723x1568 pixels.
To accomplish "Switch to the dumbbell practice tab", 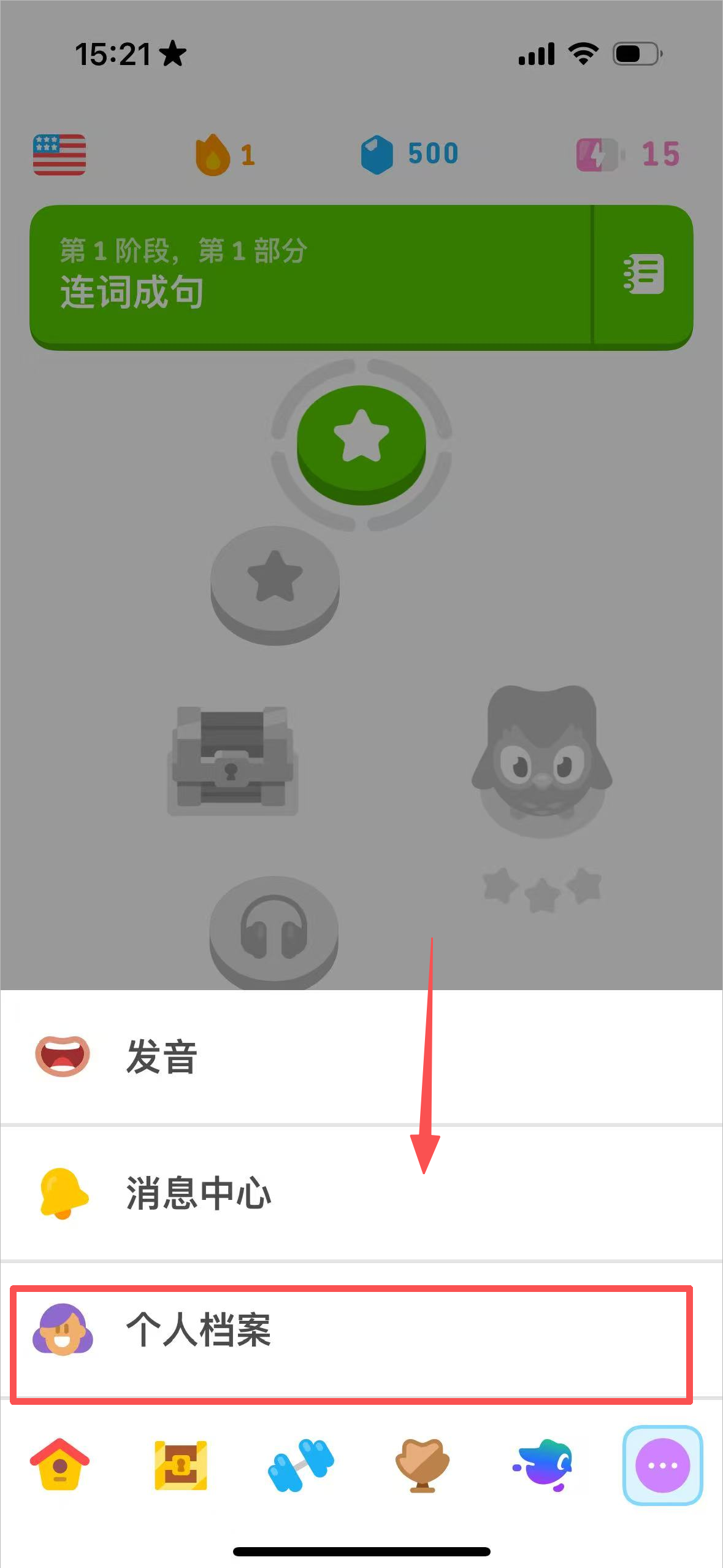I will pyautogui.click(x=300, y=1465).
